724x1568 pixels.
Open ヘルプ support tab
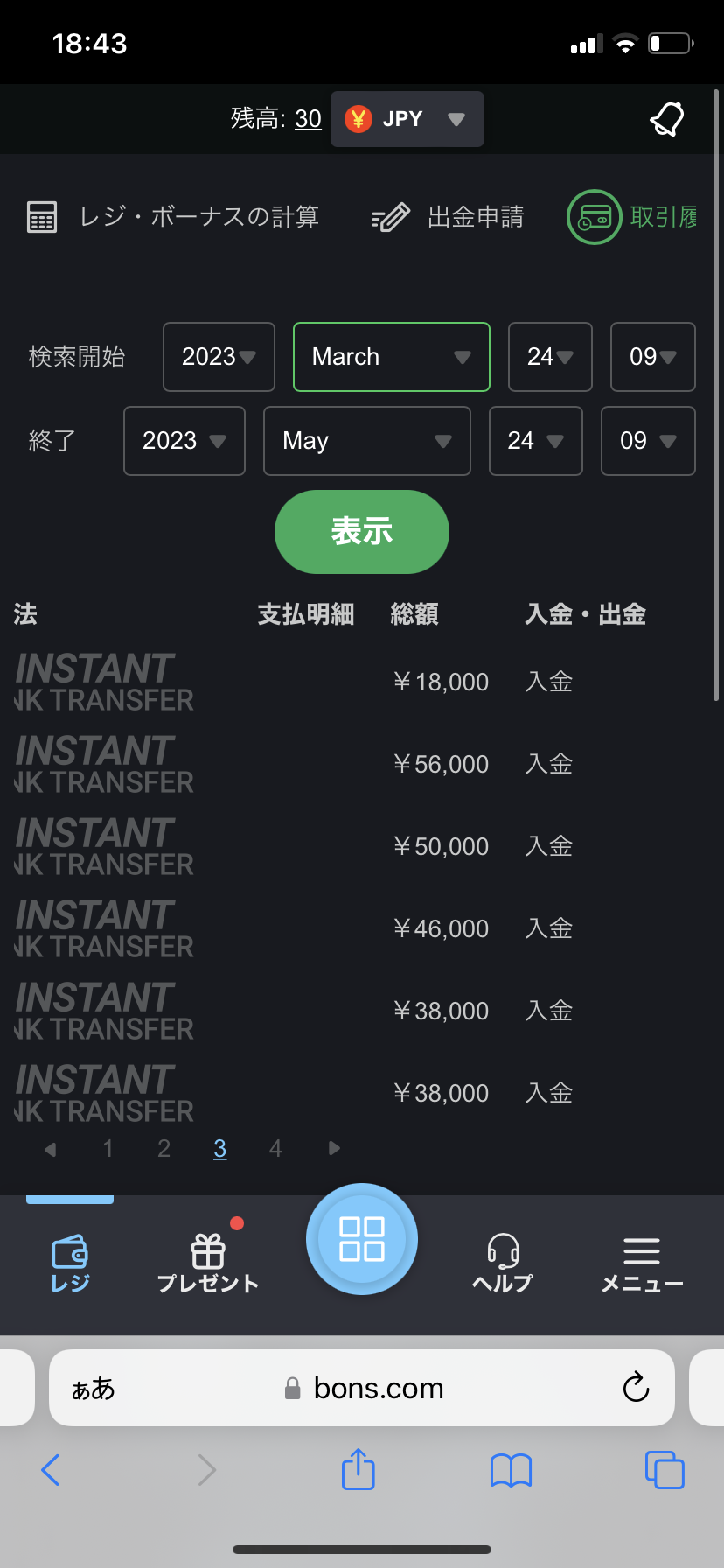(503, 1263)
